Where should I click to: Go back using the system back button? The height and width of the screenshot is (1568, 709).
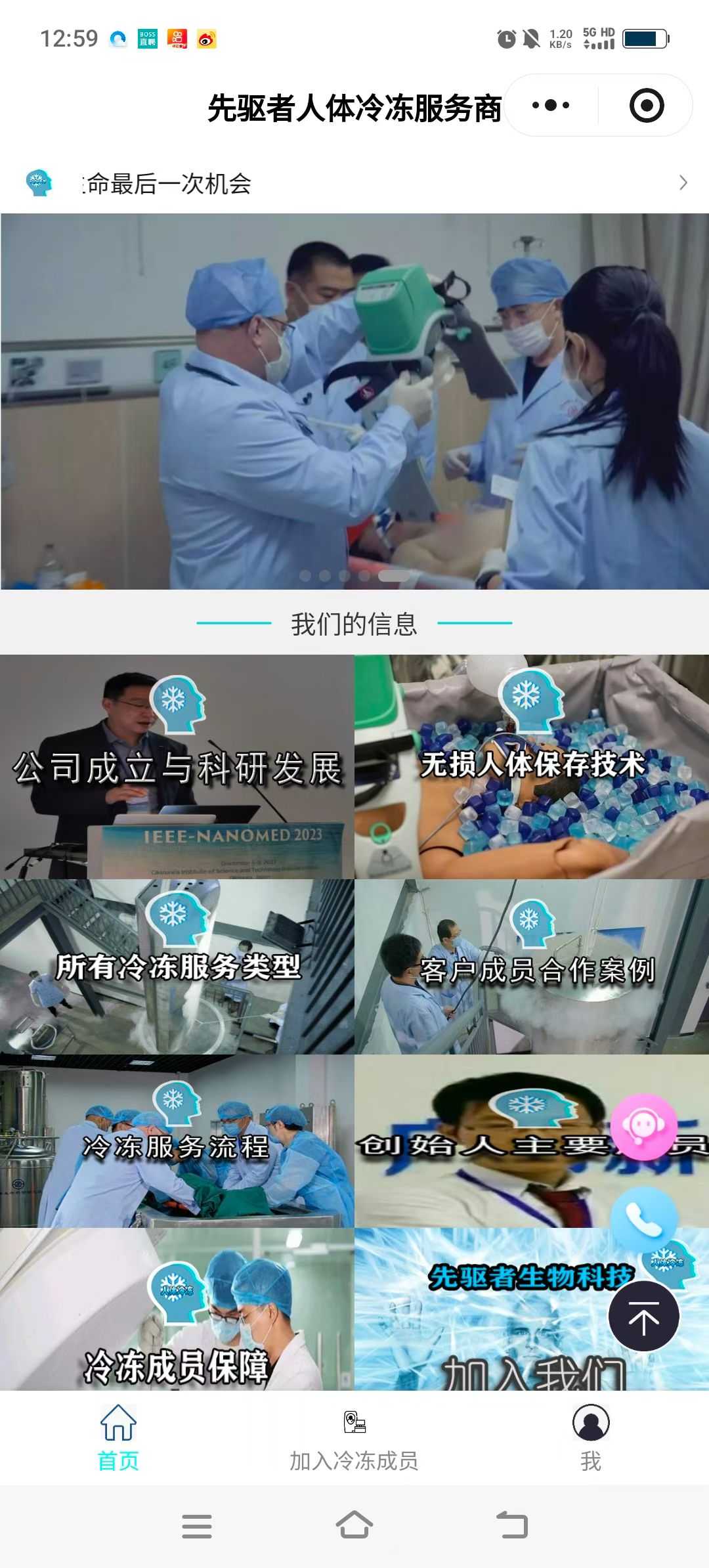[x=512, y=1525]
